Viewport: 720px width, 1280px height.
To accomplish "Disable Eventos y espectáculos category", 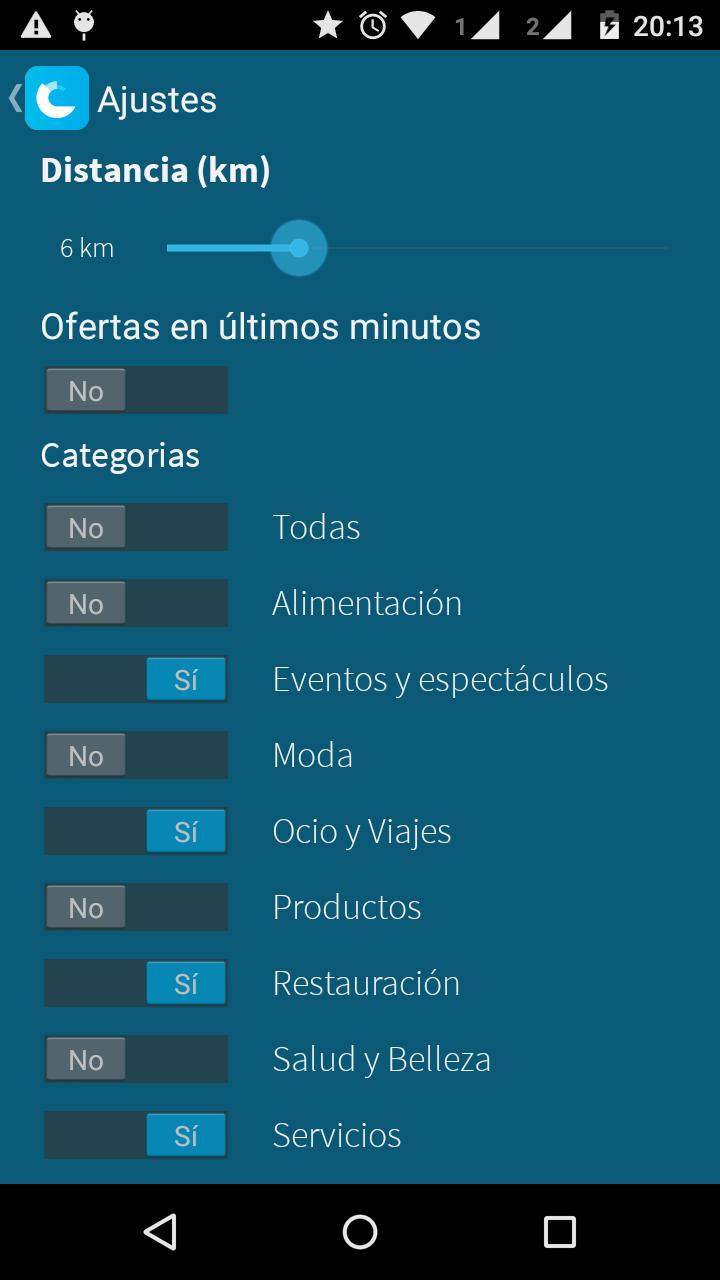I will coord(136,679).
